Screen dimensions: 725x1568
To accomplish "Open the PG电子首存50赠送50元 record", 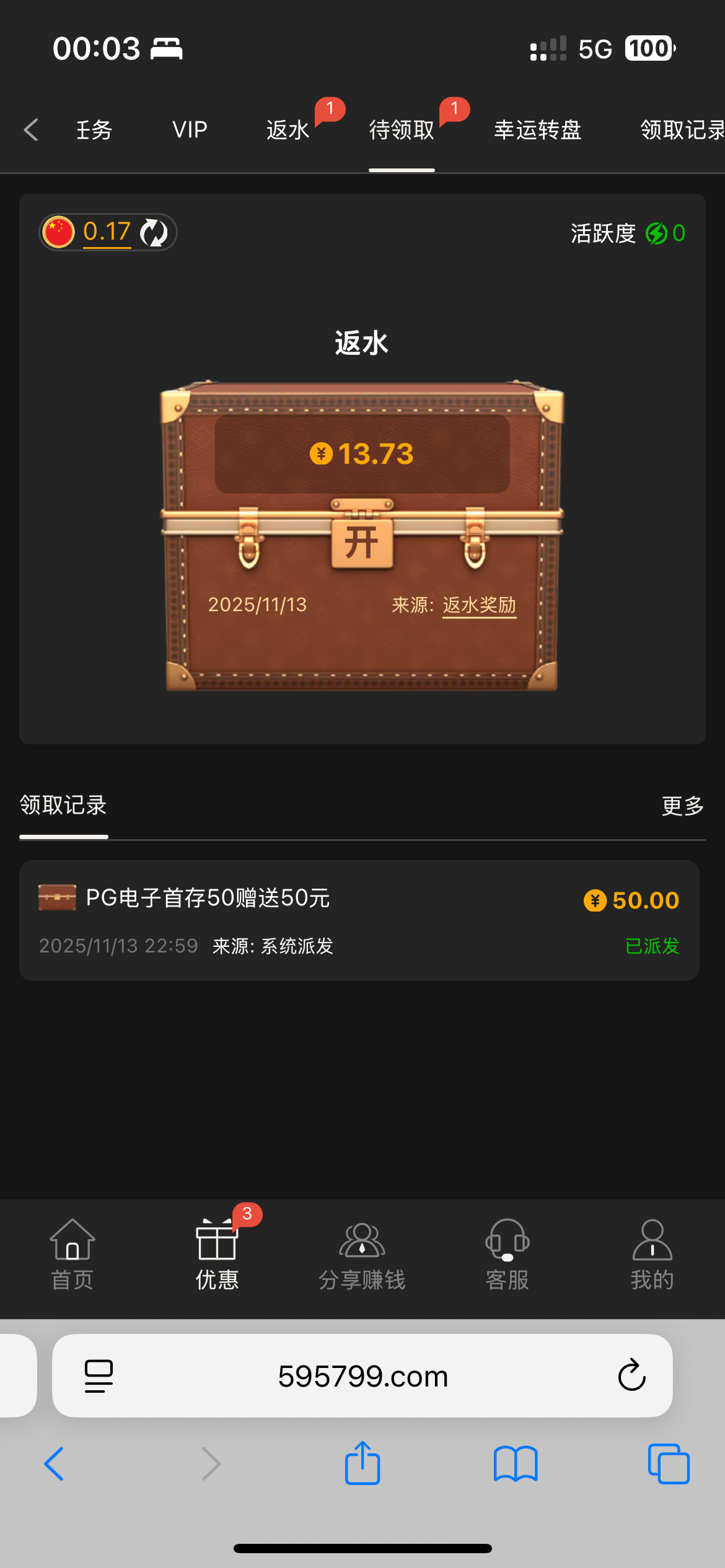I will [x=359, y=920].
